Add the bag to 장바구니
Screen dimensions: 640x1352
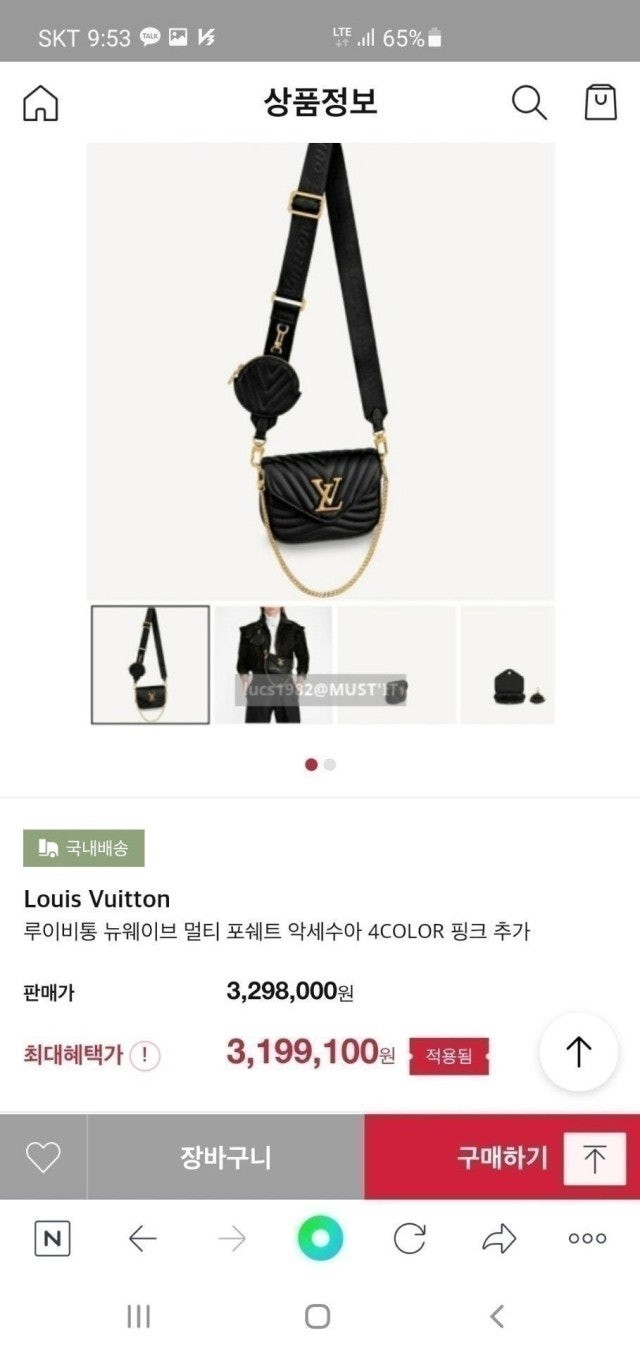(225, 1158)
